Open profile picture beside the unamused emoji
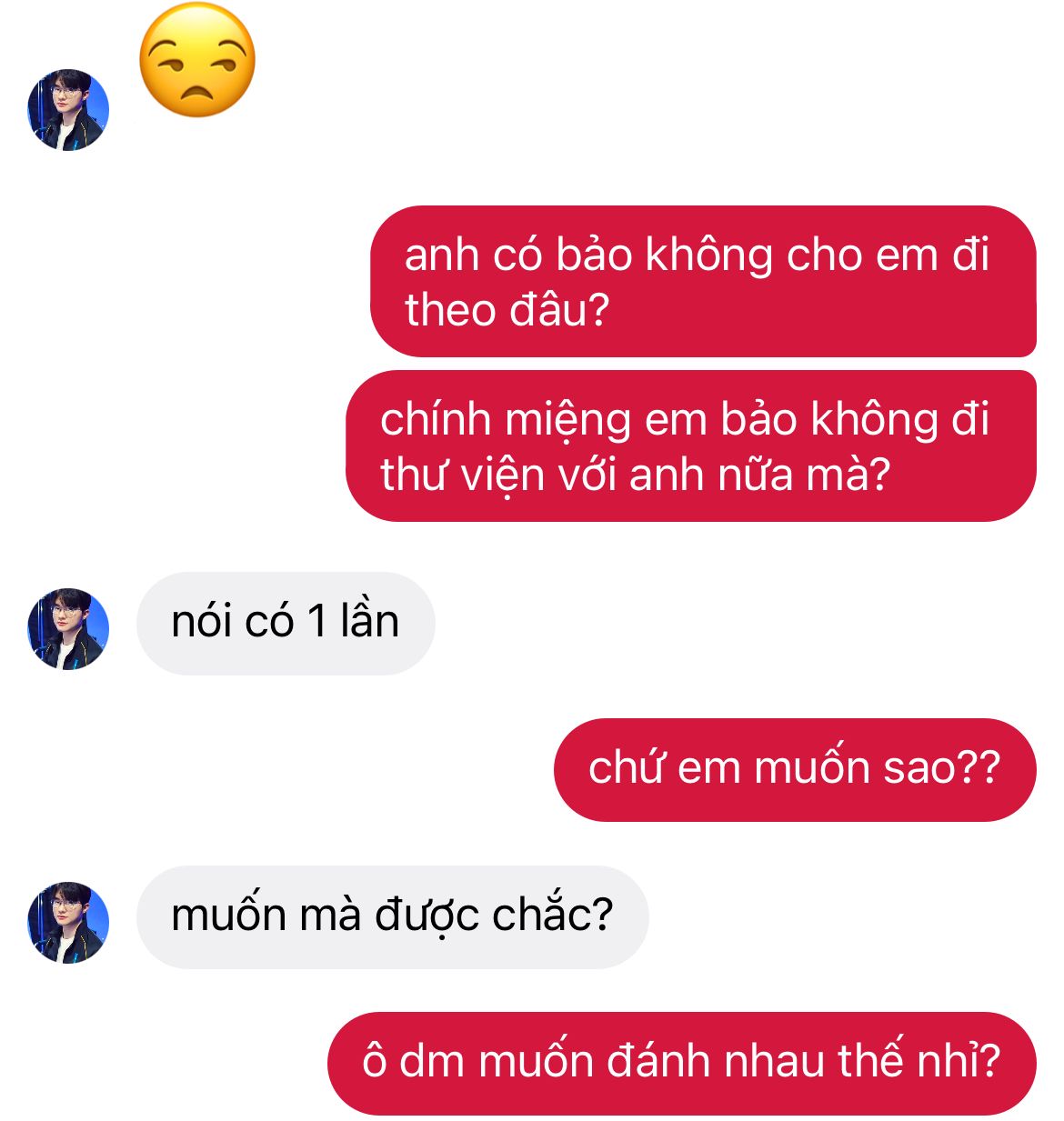The height and width of the screenshot is (1121, 1064). (x=68, y=109)
